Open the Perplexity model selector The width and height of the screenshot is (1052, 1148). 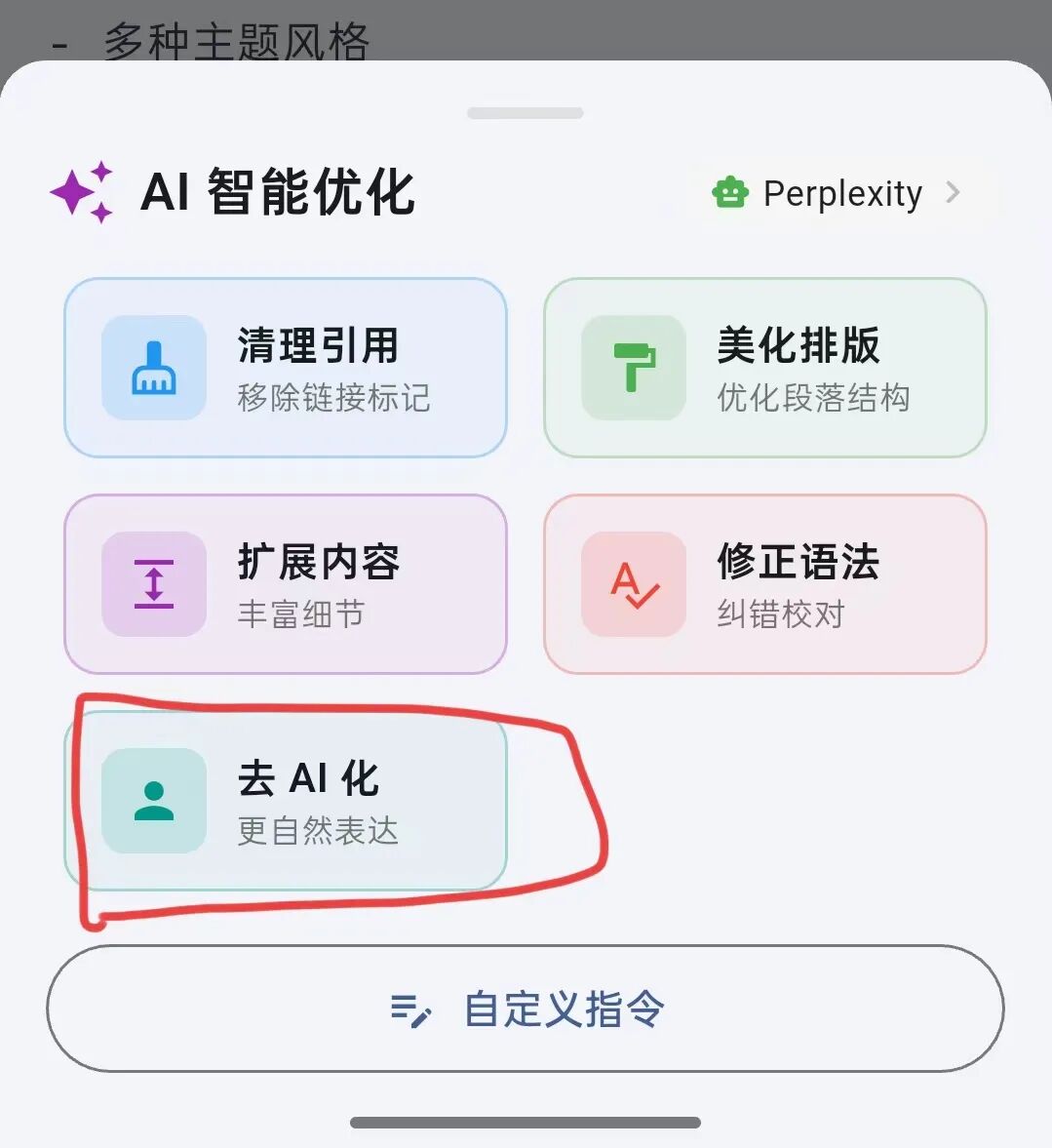pos(838,194)
